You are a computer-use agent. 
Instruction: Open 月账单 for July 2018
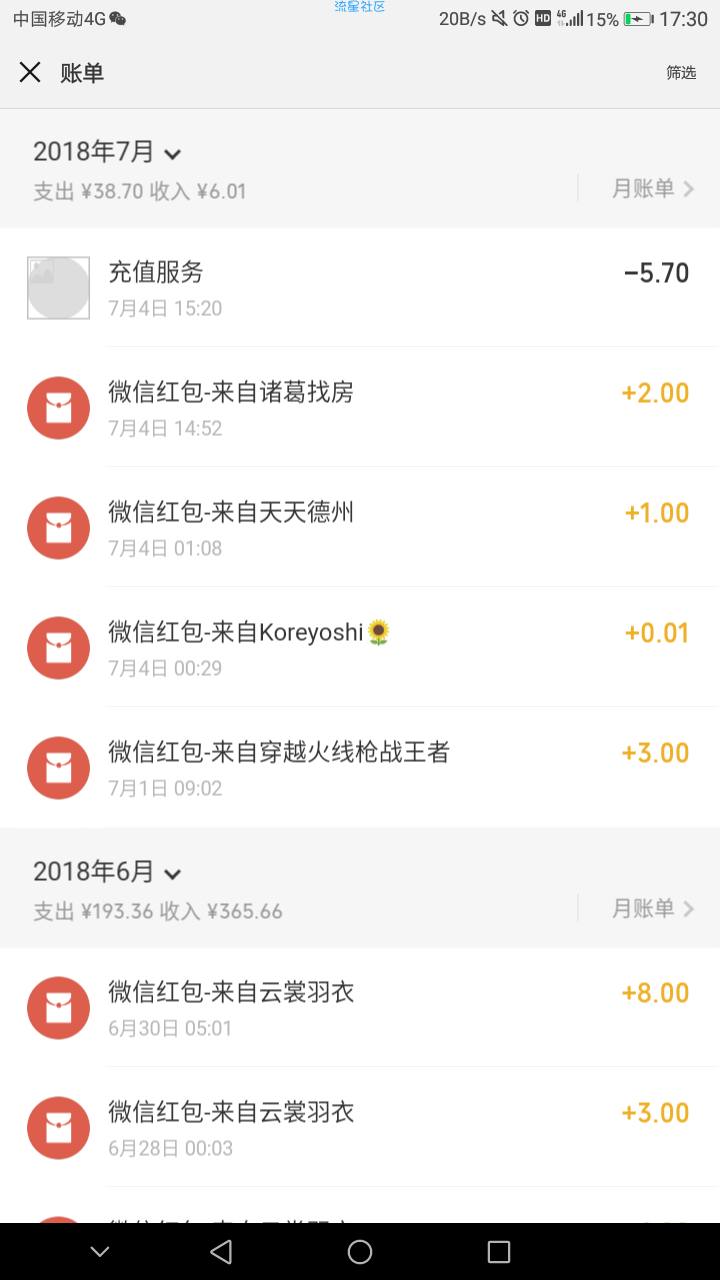pyautogui.click(x=653, y=188)
